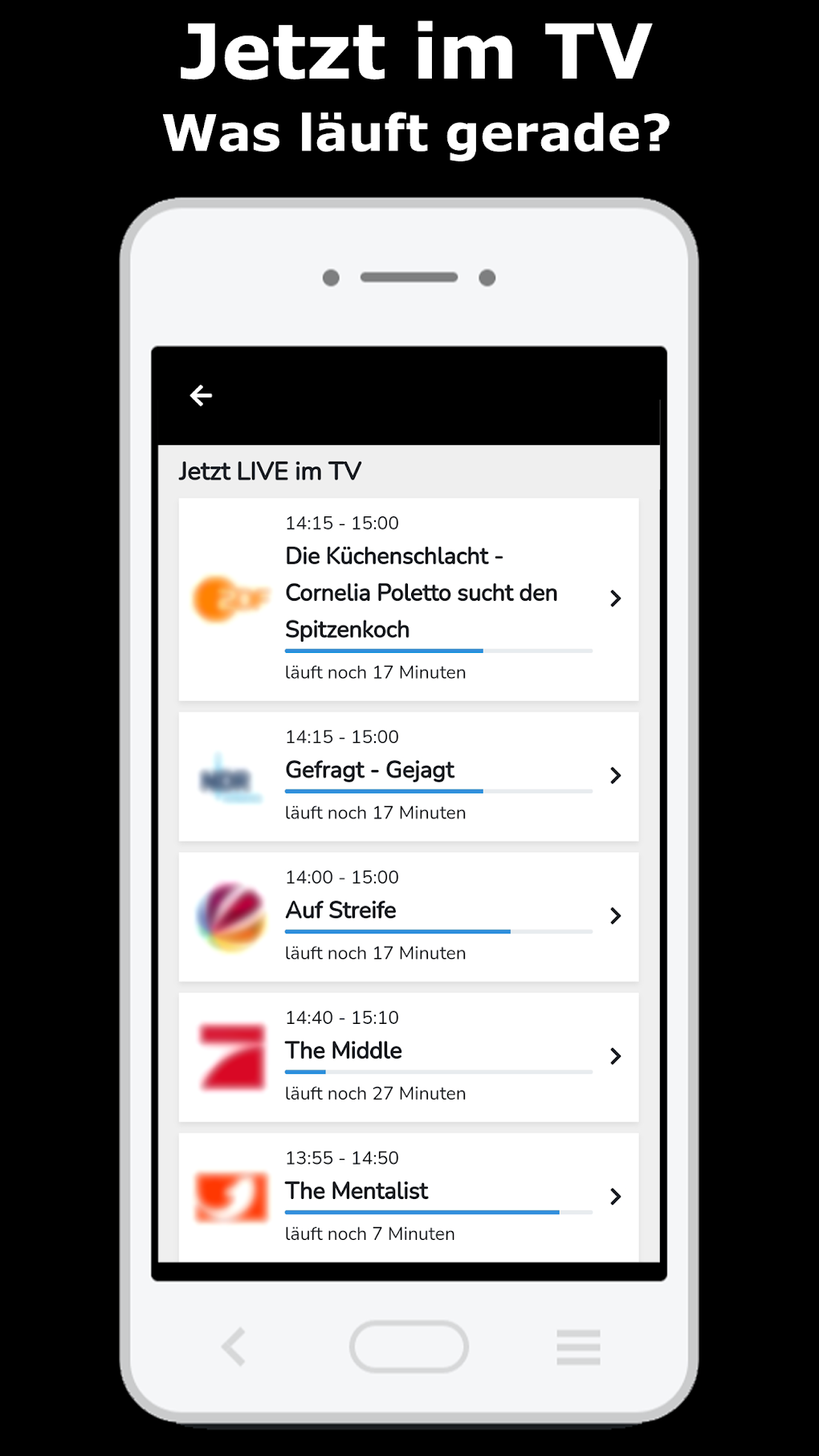Open The Middle via its chevron
This screenshot has width=819, height=1456.
pos(616,1055)
